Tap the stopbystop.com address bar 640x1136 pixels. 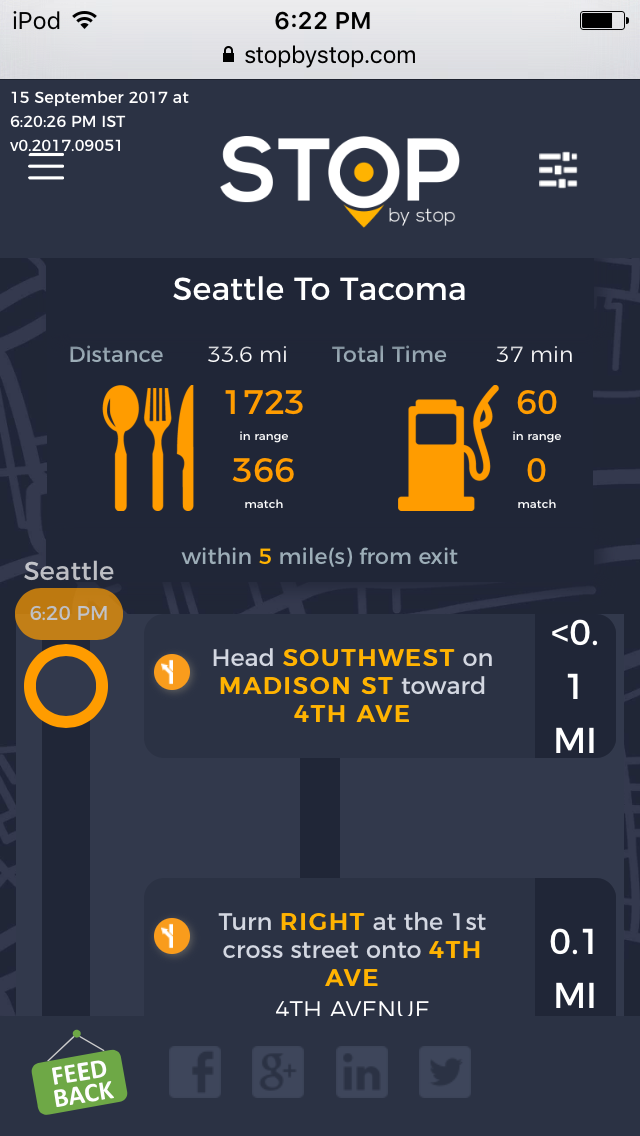point(320,55)
